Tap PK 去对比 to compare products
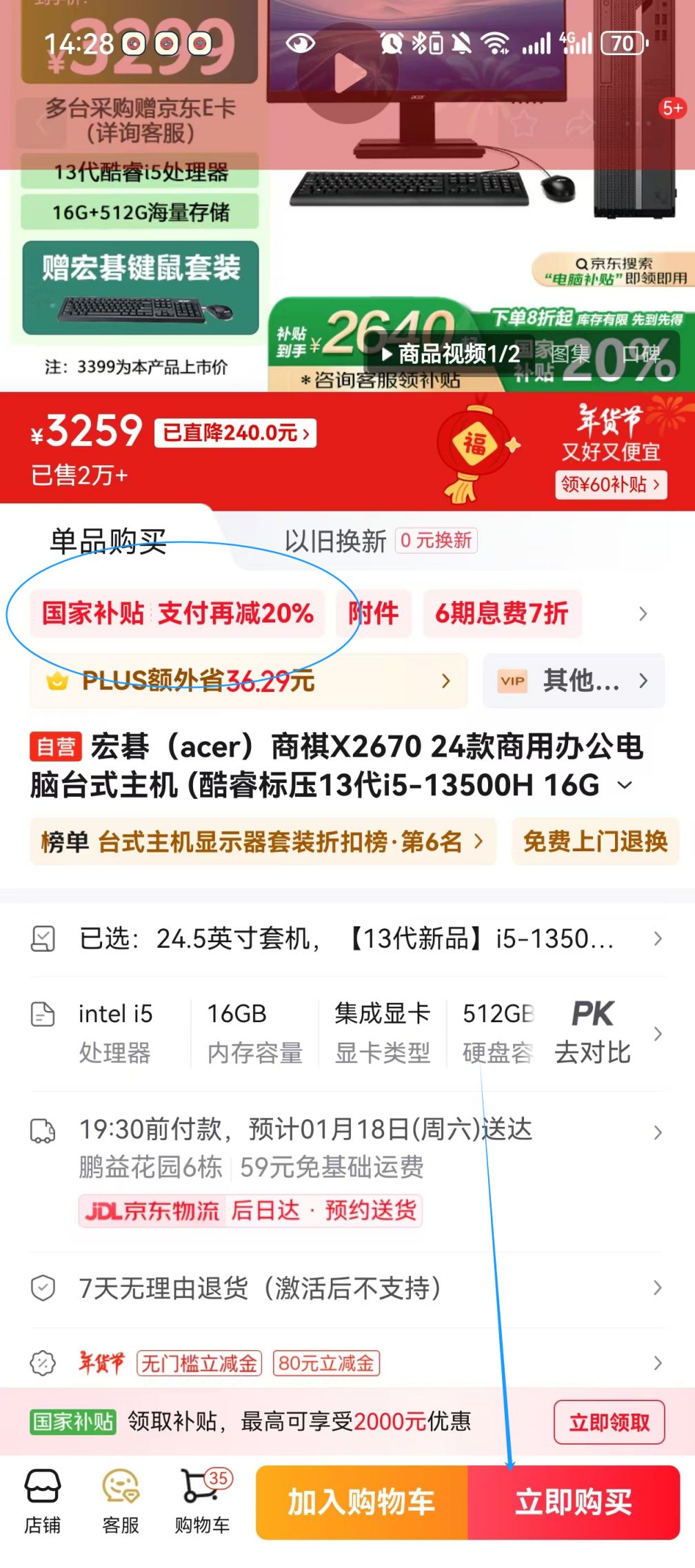Screen dimensions: 695x1568 click(x=593, y=1032)
